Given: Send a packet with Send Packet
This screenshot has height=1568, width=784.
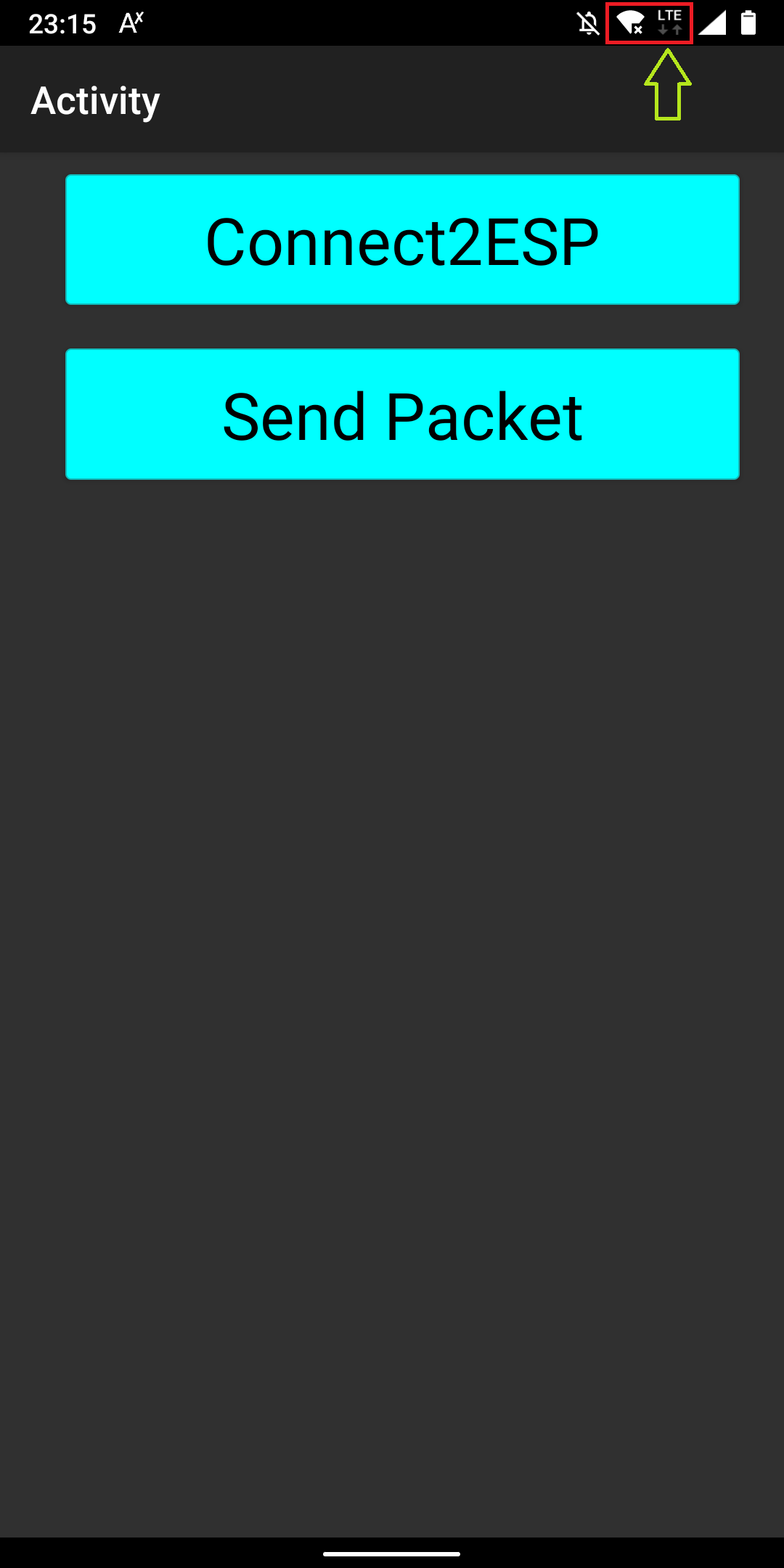Looking at the screenshot, I should pos(402,414).
